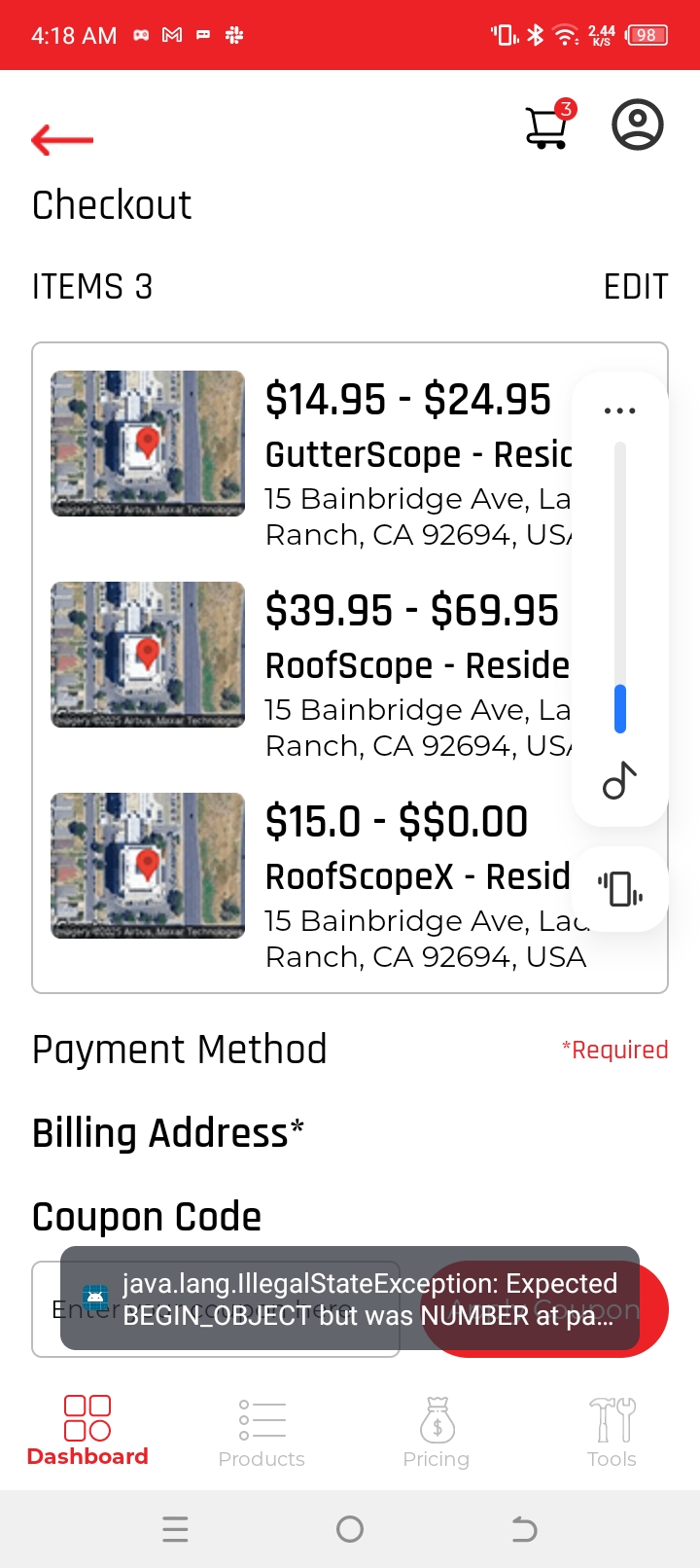Switch to the Dashboard tab

coord(87,1431)
